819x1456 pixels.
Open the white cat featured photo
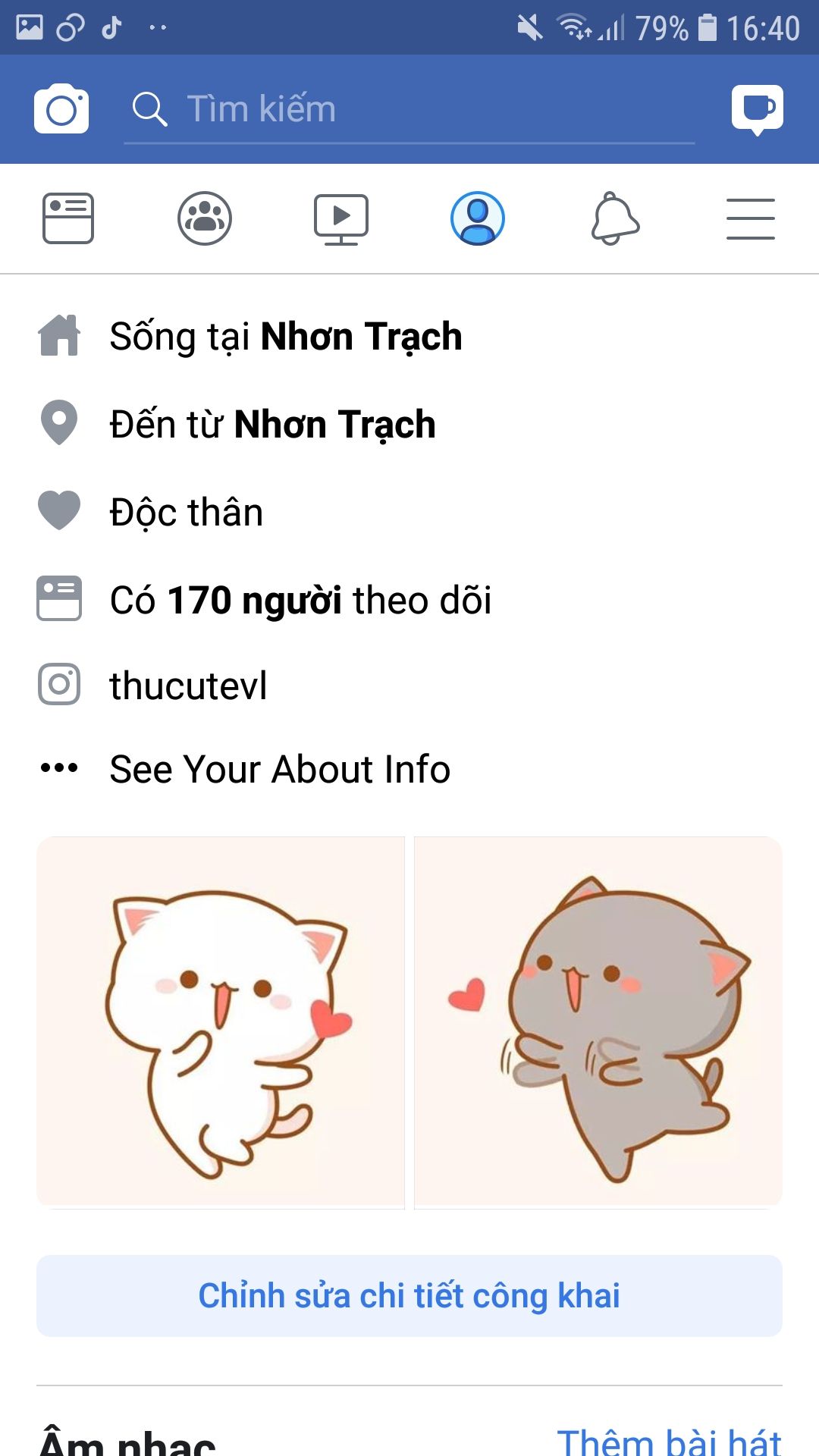220,1022
